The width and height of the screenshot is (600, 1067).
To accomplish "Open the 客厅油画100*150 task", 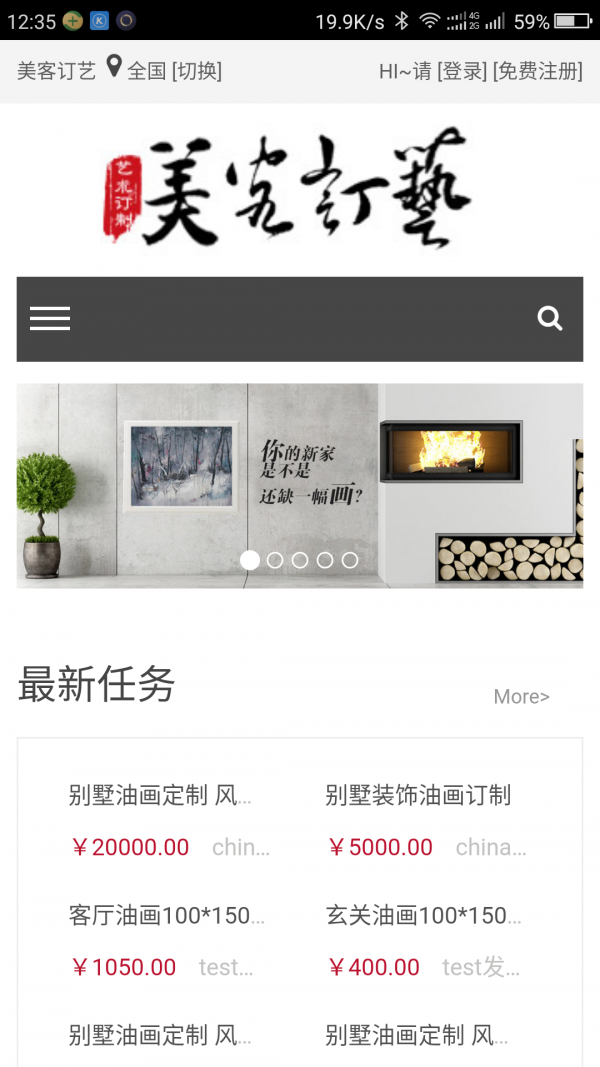I will click(166, 915).
